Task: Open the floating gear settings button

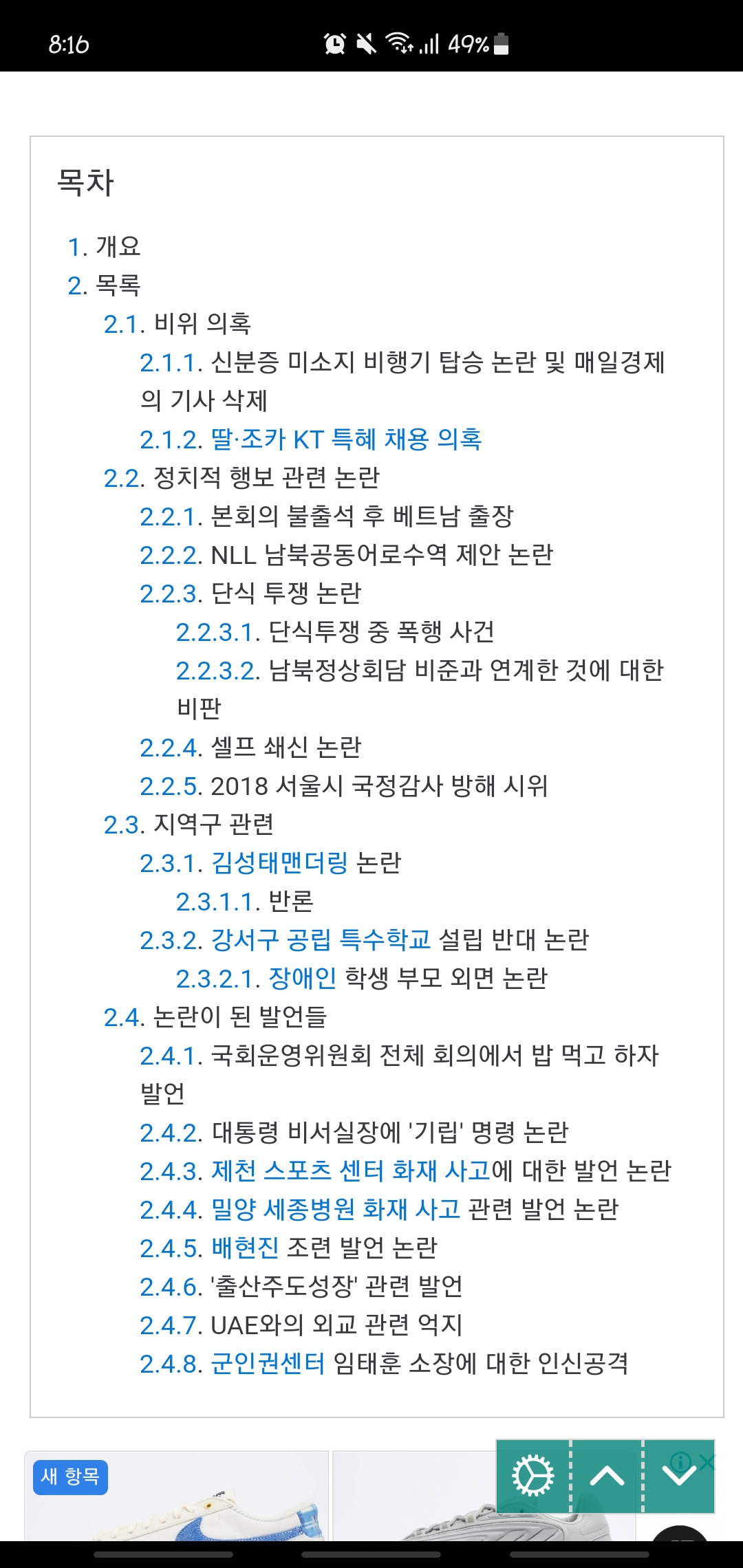Action: coord(533,1476)
